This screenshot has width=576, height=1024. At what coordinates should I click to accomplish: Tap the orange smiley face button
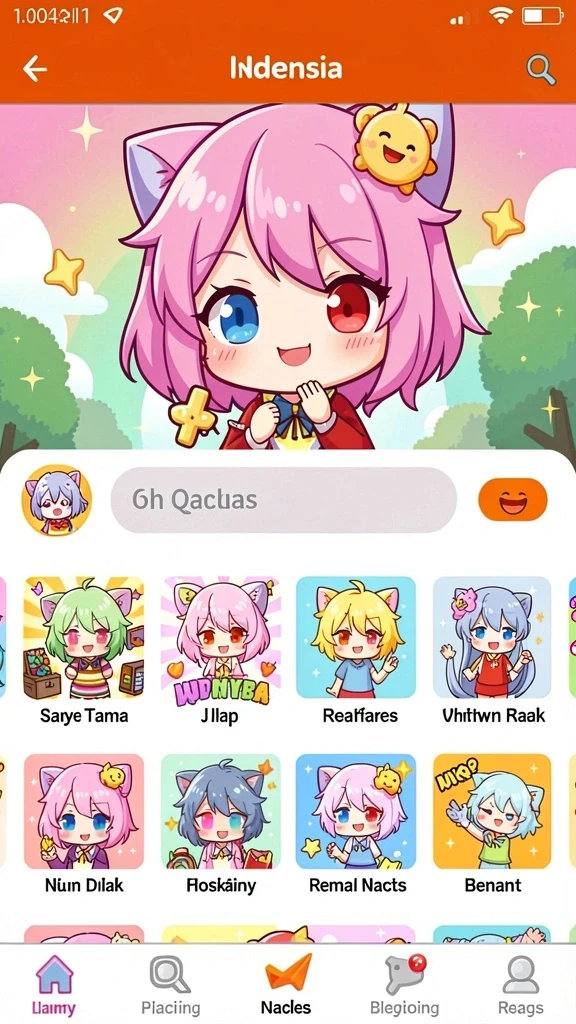[513, 501]
